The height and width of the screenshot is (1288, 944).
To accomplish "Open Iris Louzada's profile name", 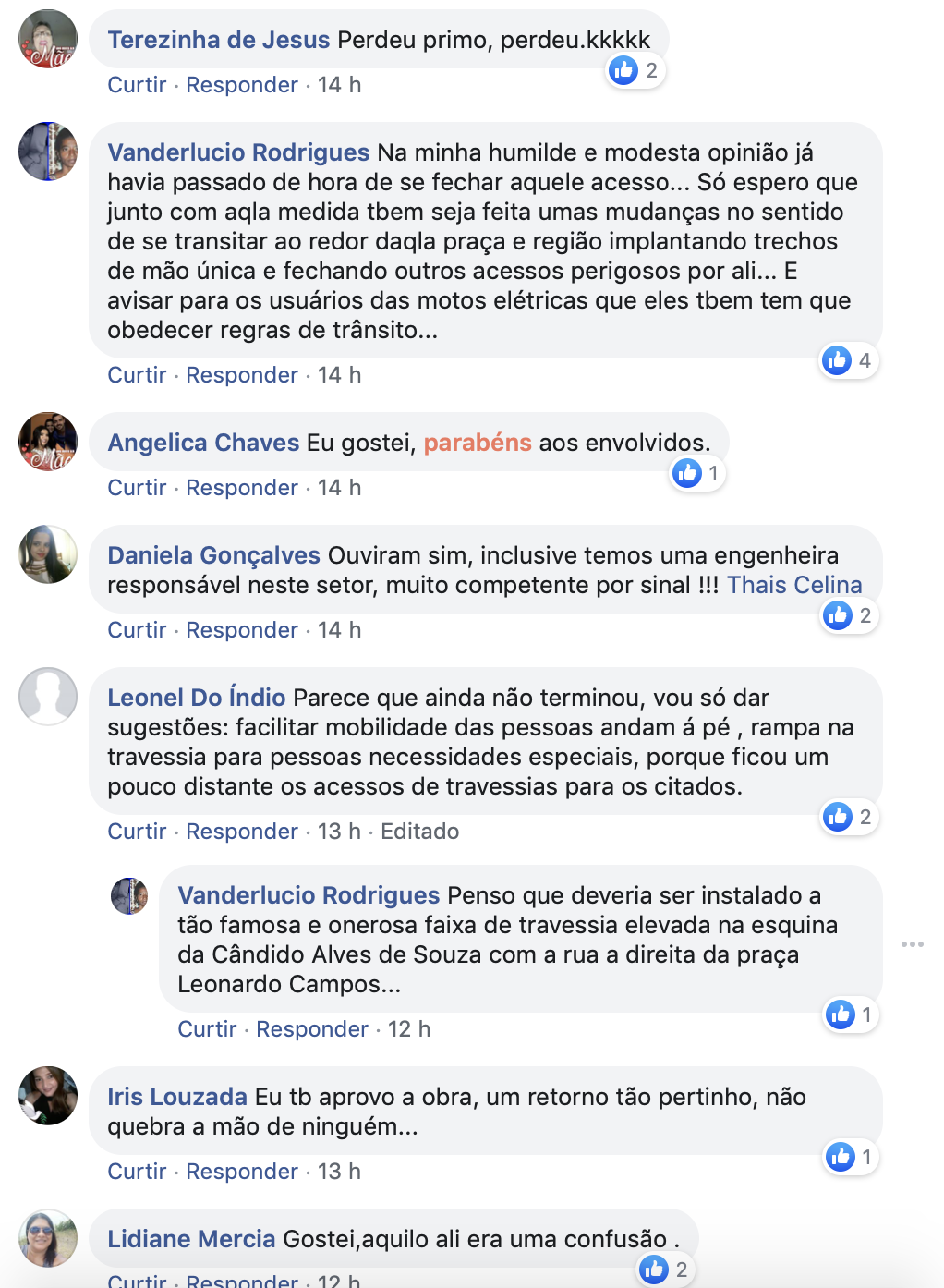I will pyautogui.click(x=177, y=1097).
